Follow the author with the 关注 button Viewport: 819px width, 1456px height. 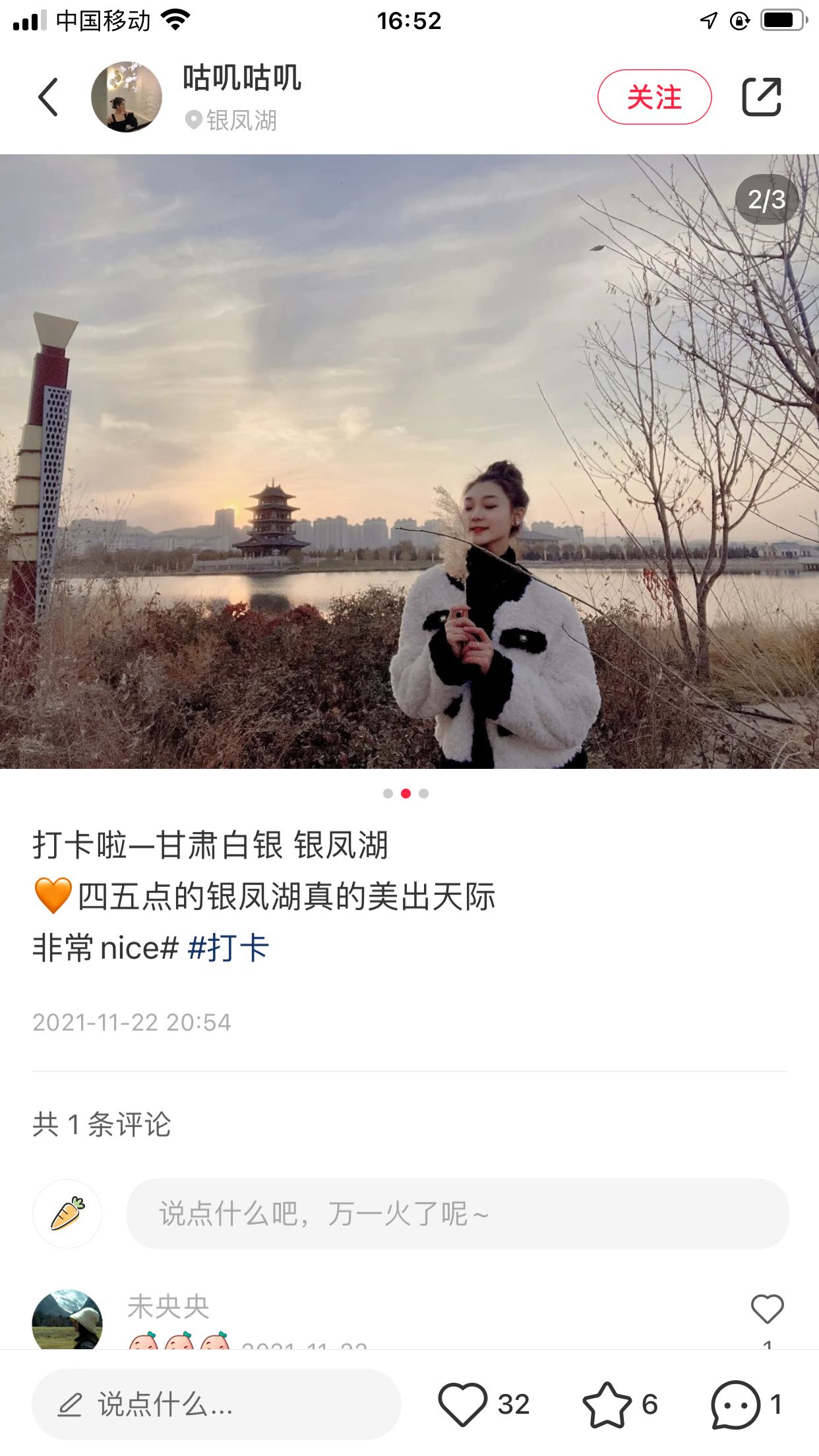pyautogui.click(x=654, y=97)
